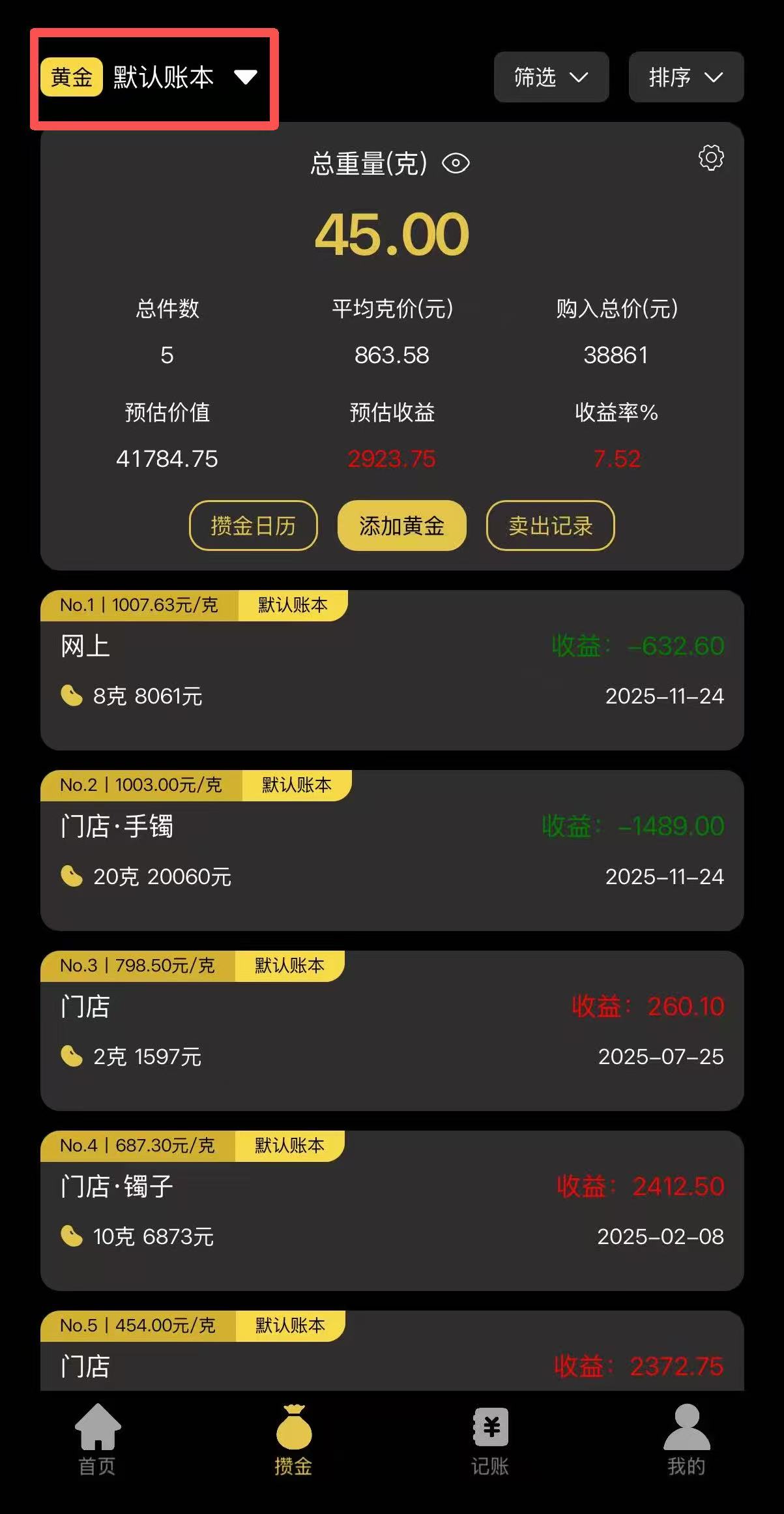Image resolution: width=784 pixels, height=1514 pixels.
Task: Expand the 排序 sort dropdown
Action: (x=685, y=77)
